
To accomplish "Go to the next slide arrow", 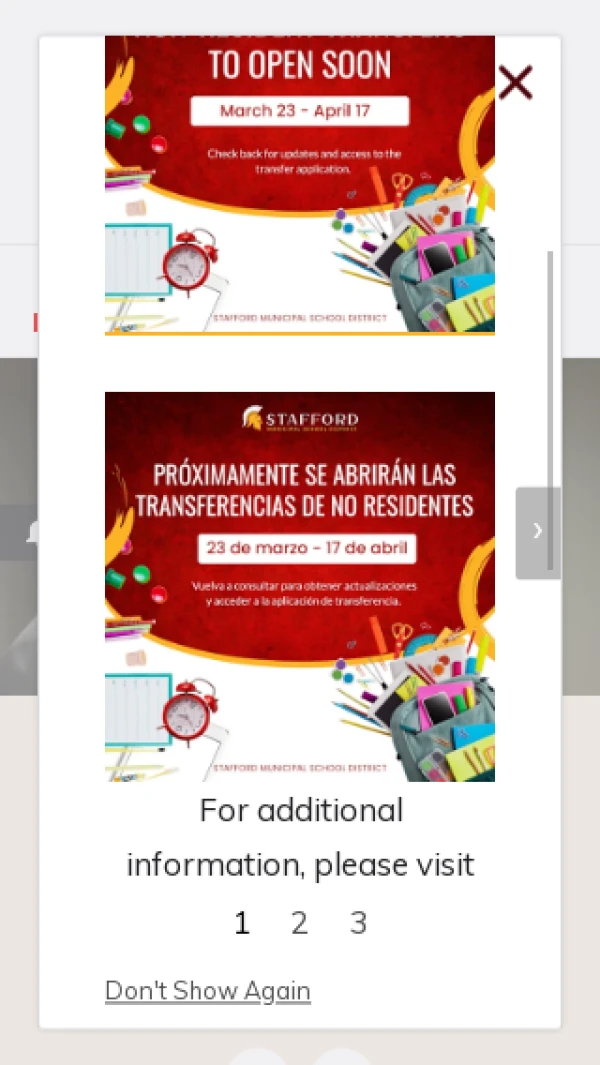I will (x=537, y=532).
